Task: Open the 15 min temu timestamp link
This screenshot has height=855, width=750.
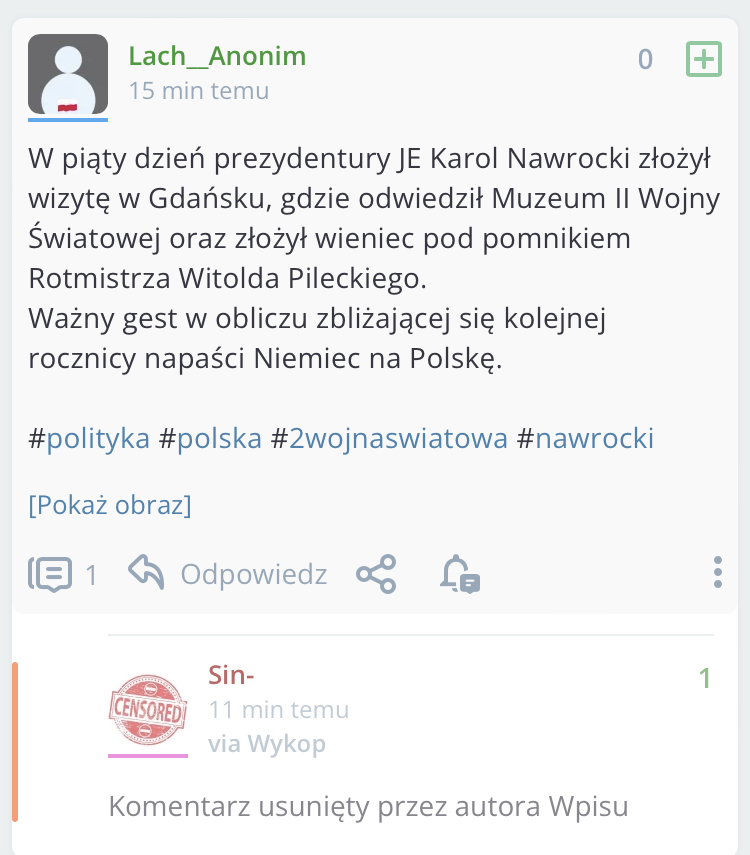Action: point(199,91)
